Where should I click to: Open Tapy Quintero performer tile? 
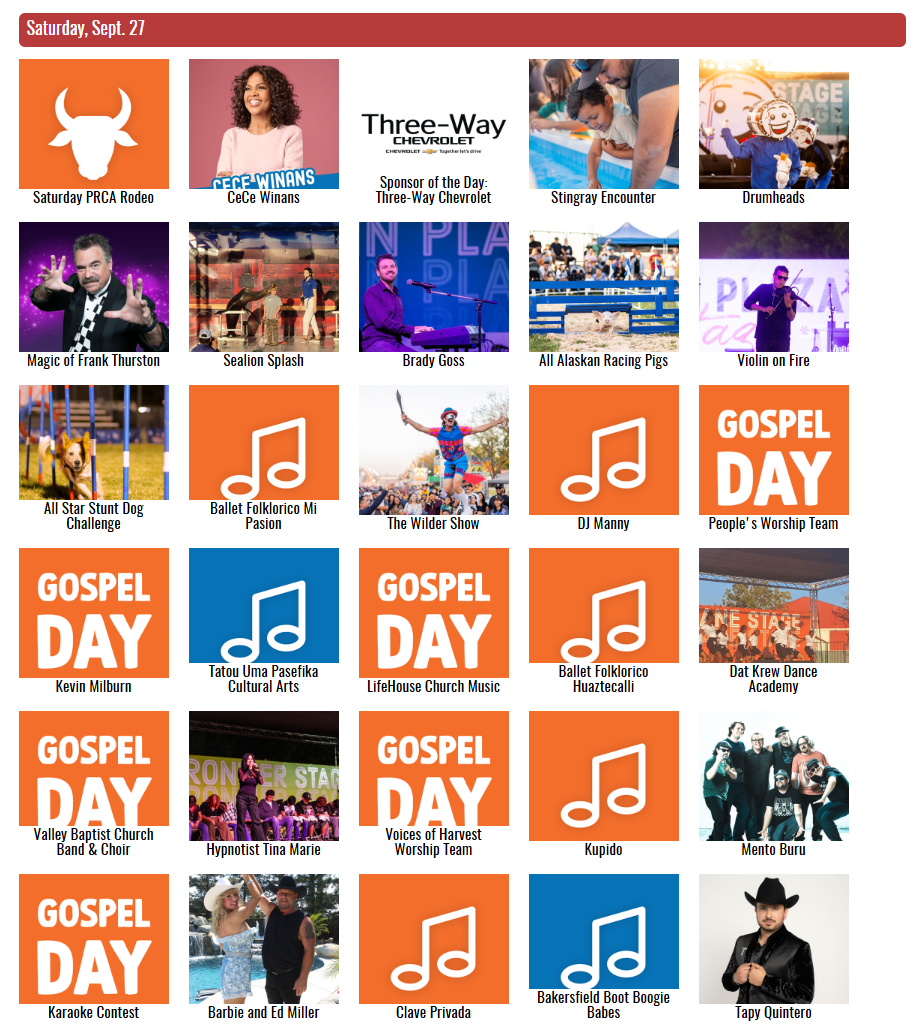[x=774, y=939]
